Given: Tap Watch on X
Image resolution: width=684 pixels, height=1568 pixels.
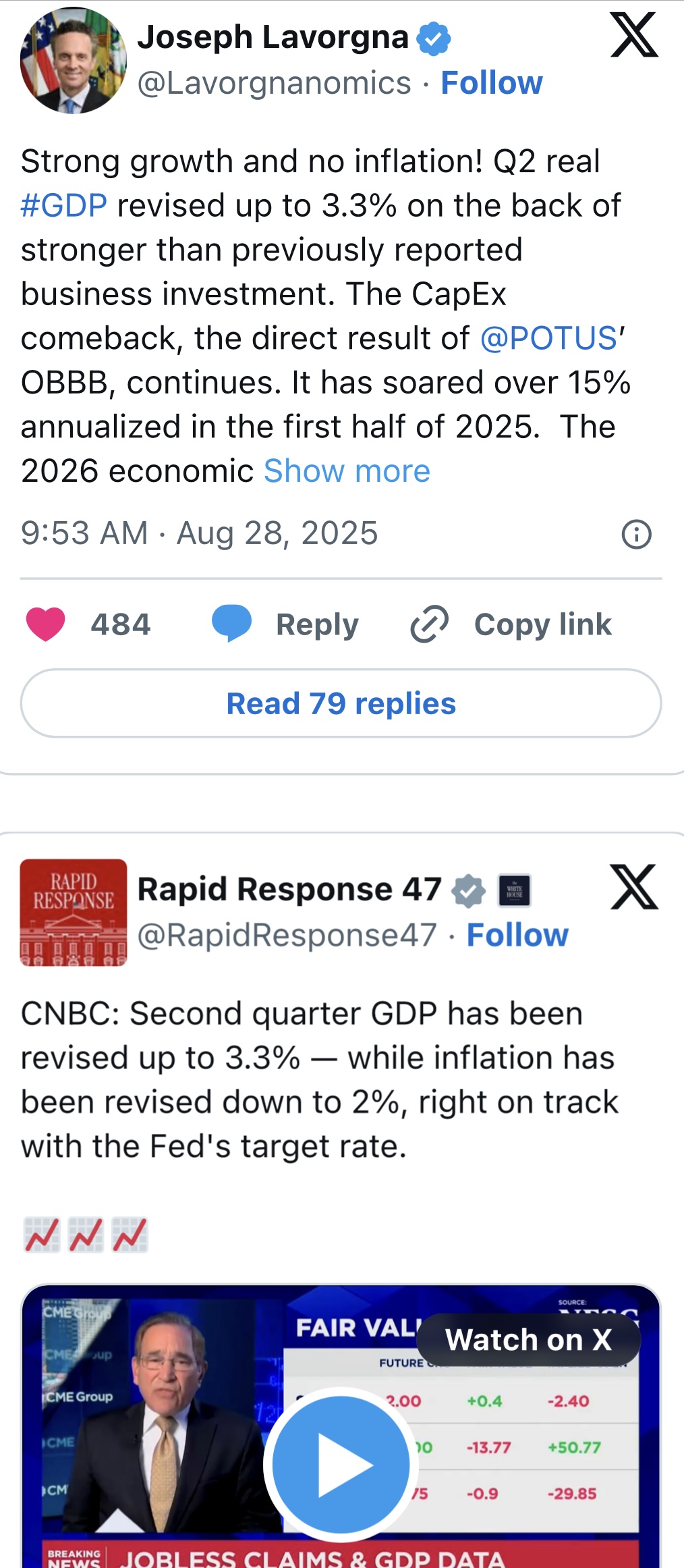Looking at the screenshot, I should click(529, 1340).
